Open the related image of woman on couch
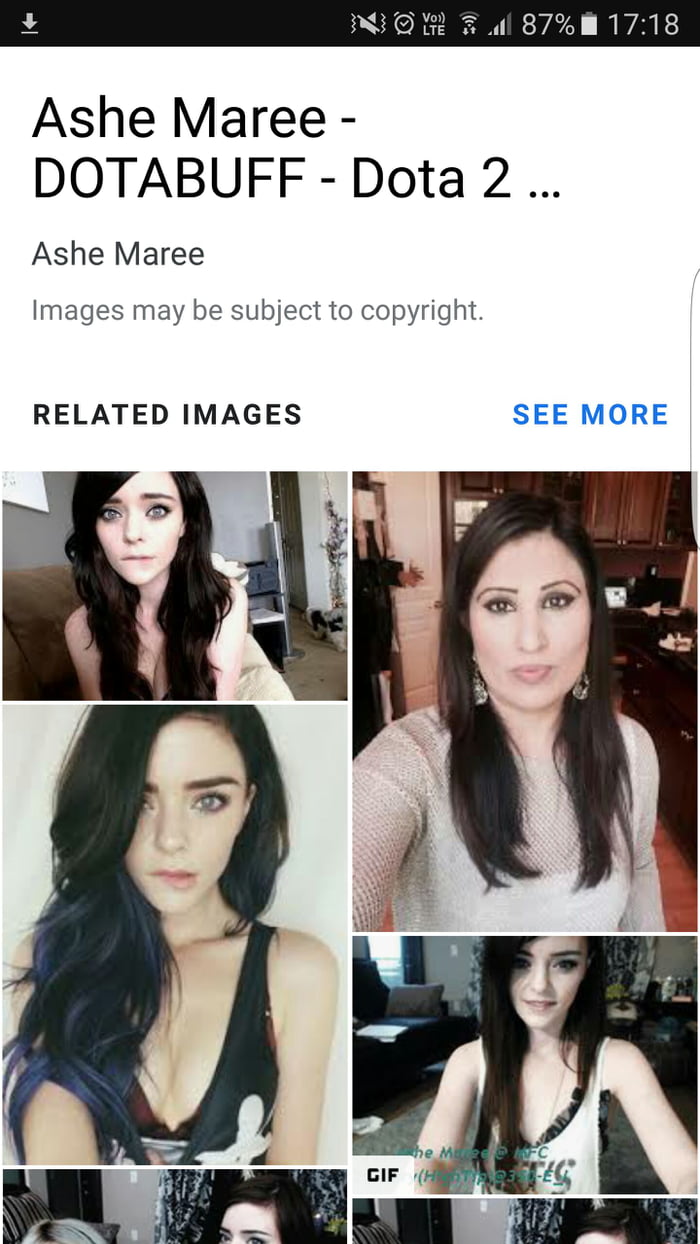 pyautogui.click(x=174, y=586)
